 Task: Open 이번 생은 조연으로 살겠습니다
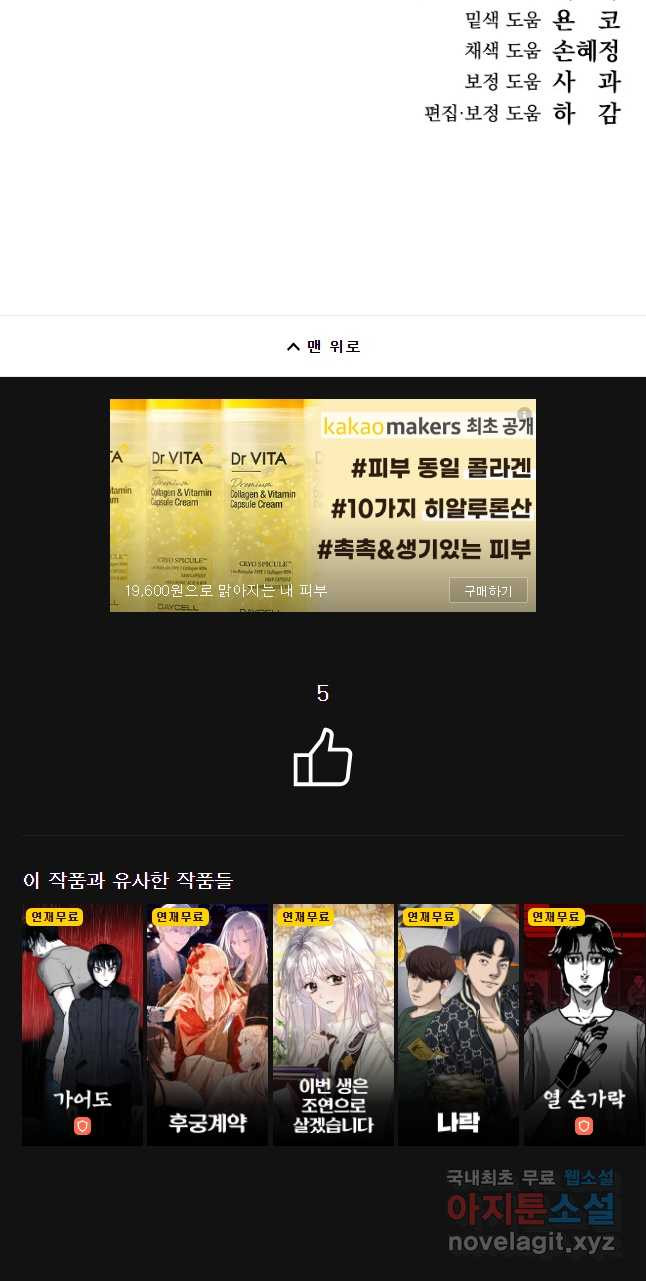point(333,1025)
